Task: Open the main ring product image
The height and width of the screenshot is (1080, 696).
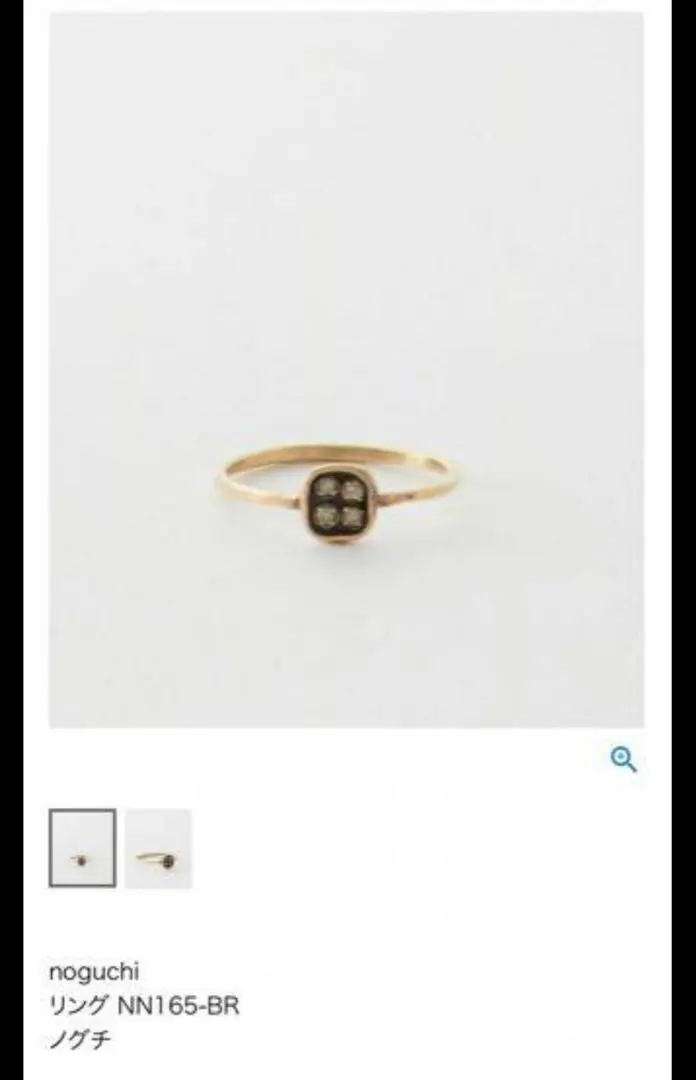Action: [346, 370]
